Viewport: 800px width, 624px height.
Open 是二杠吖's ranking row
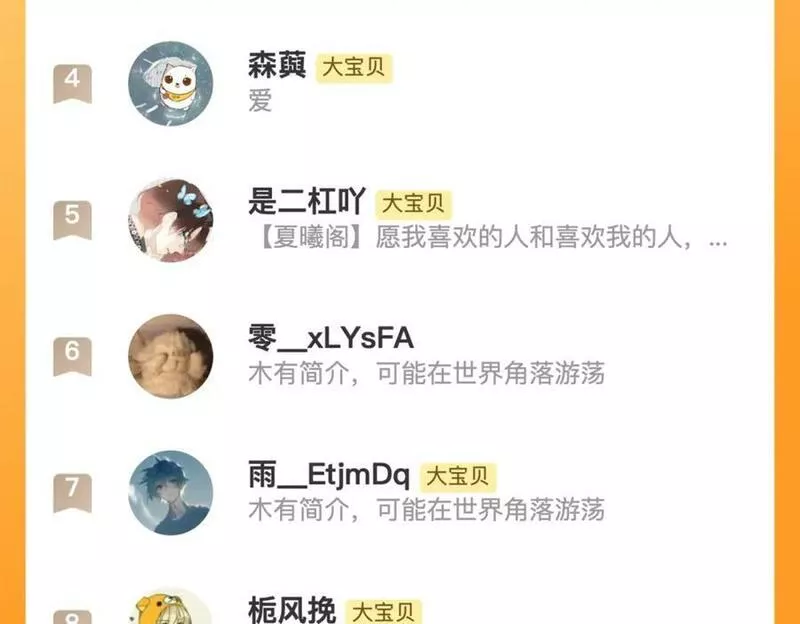(x=399, y=220)
